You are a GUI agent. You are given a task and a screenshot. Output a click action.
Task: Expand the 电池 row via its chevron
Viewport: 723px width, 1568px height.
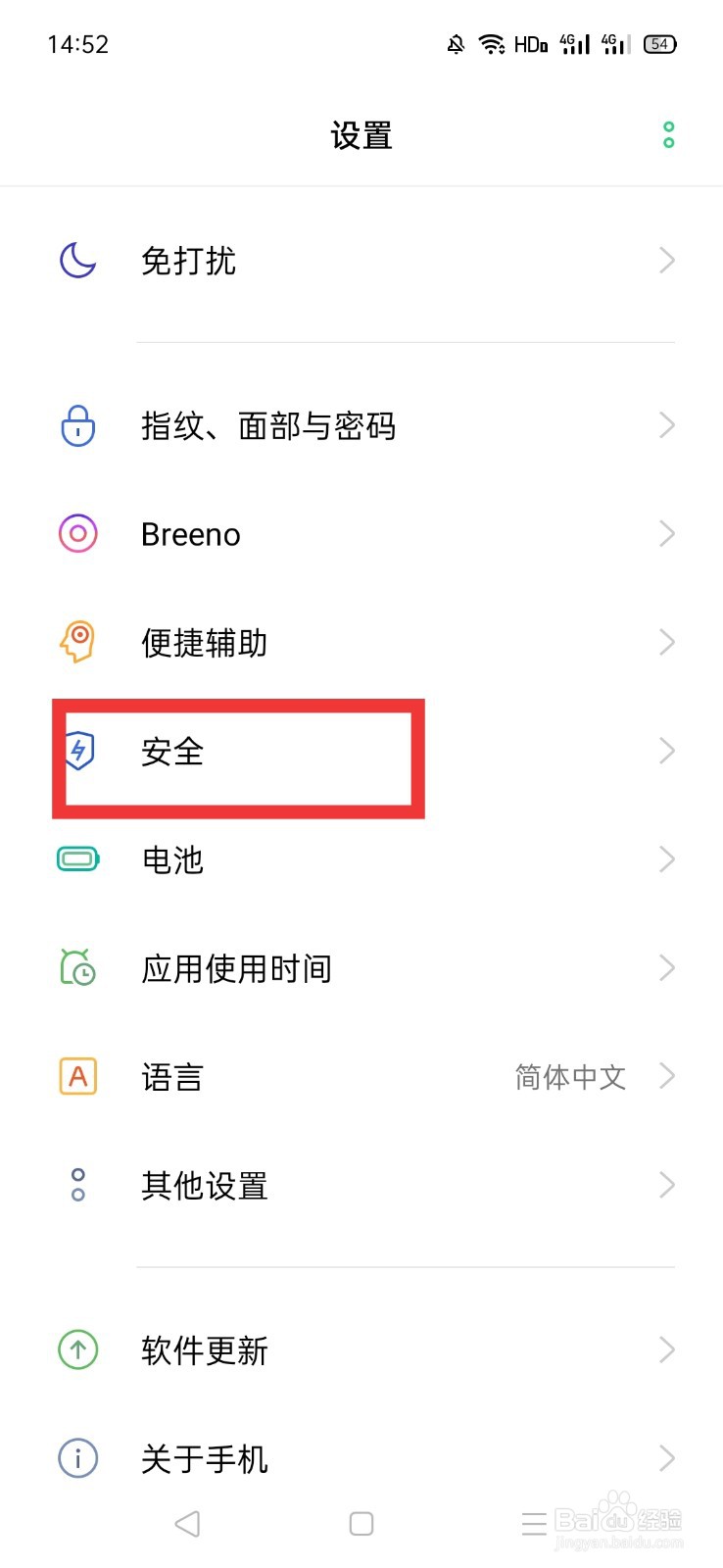pyautogui.click(x=667, y=859)
